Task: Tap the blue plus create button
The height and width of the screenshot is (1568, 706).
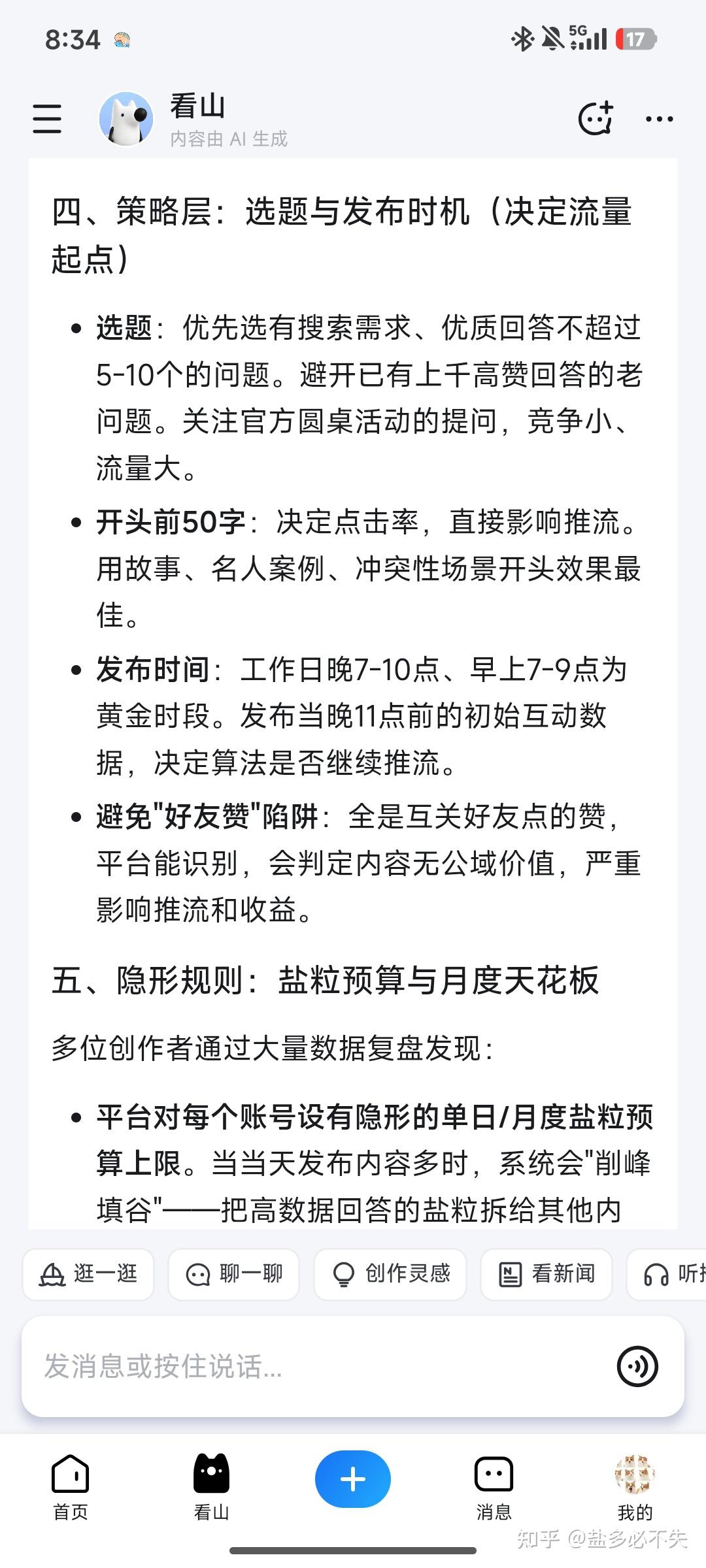Action: pyautogui.click(x=353, y=1479)
